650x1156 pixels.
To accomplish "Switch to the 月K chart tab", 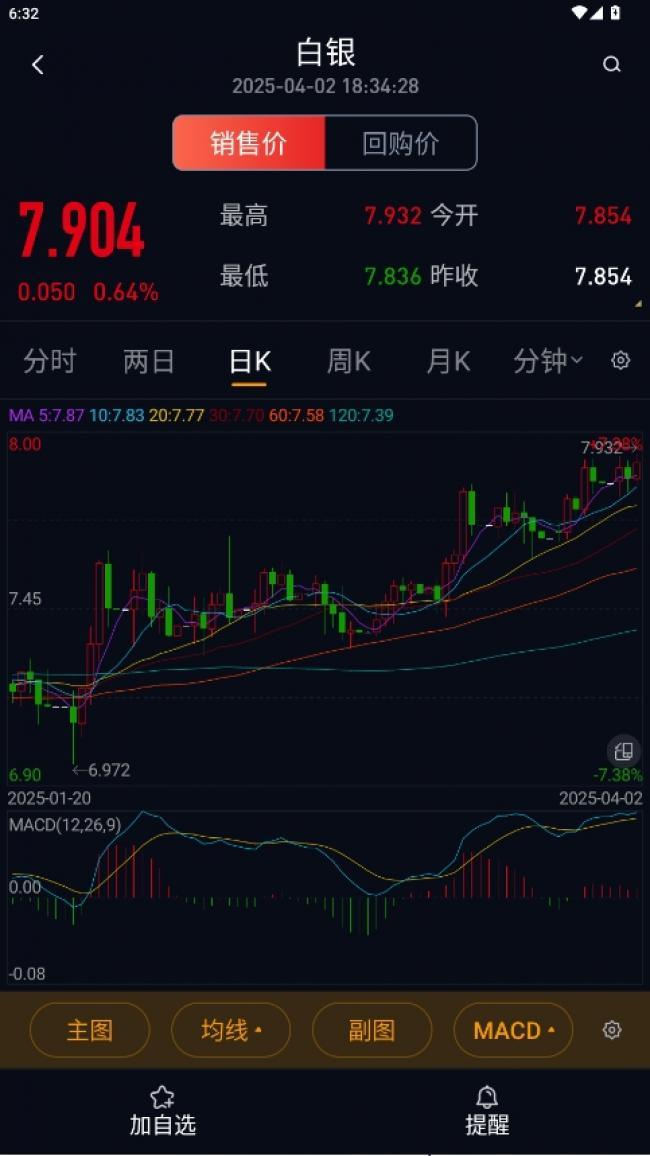I will point(447,361).
